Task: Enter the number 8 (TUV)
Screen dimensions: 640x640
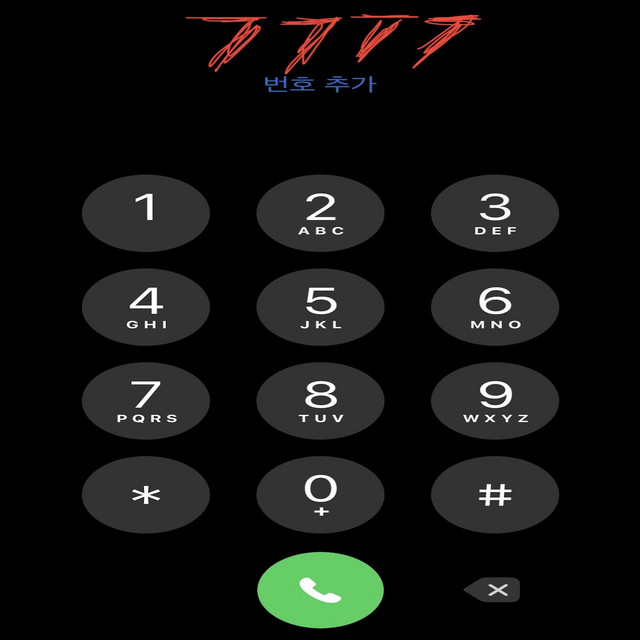Action: (320, 400)
